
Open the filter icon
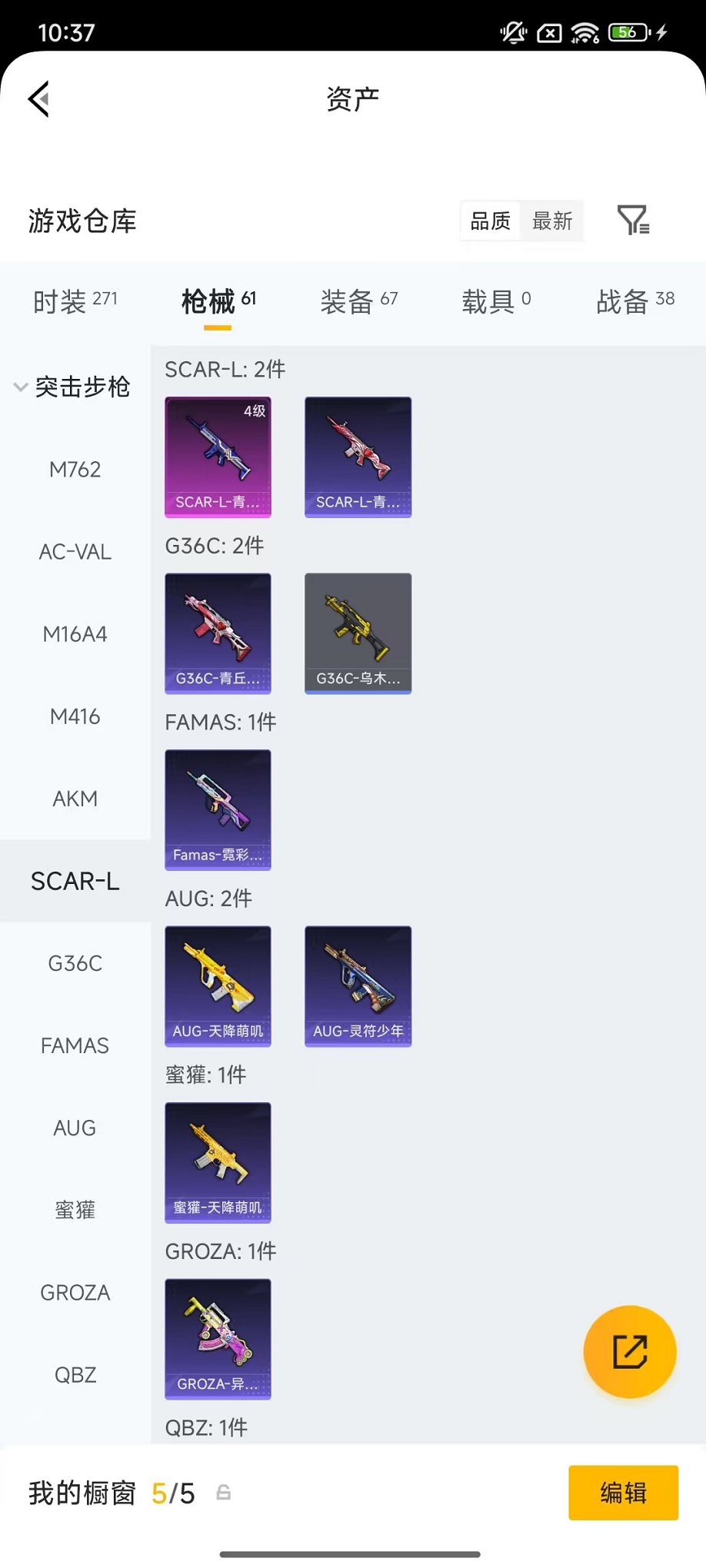[633, 221]
